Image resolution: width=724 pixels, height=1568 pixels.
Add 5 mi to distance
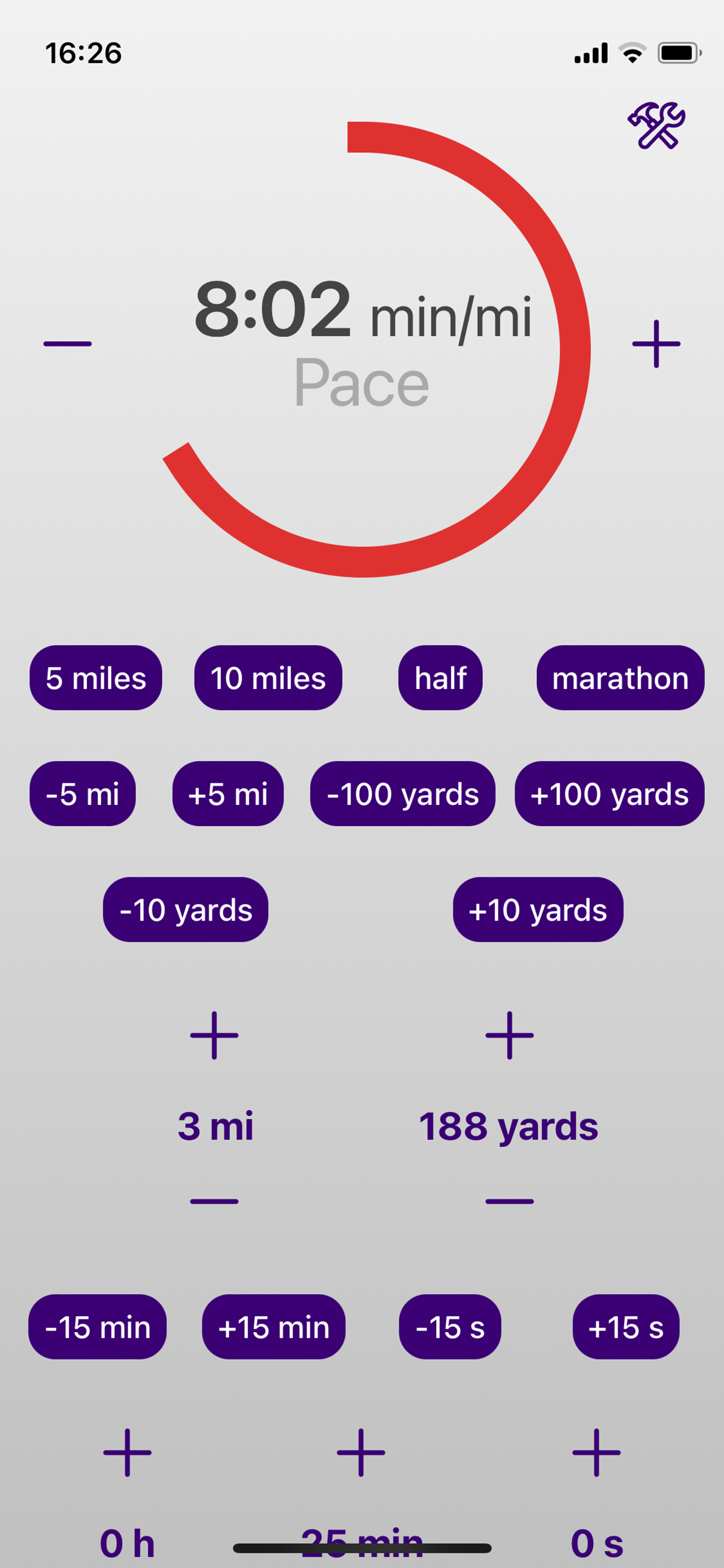228,794
